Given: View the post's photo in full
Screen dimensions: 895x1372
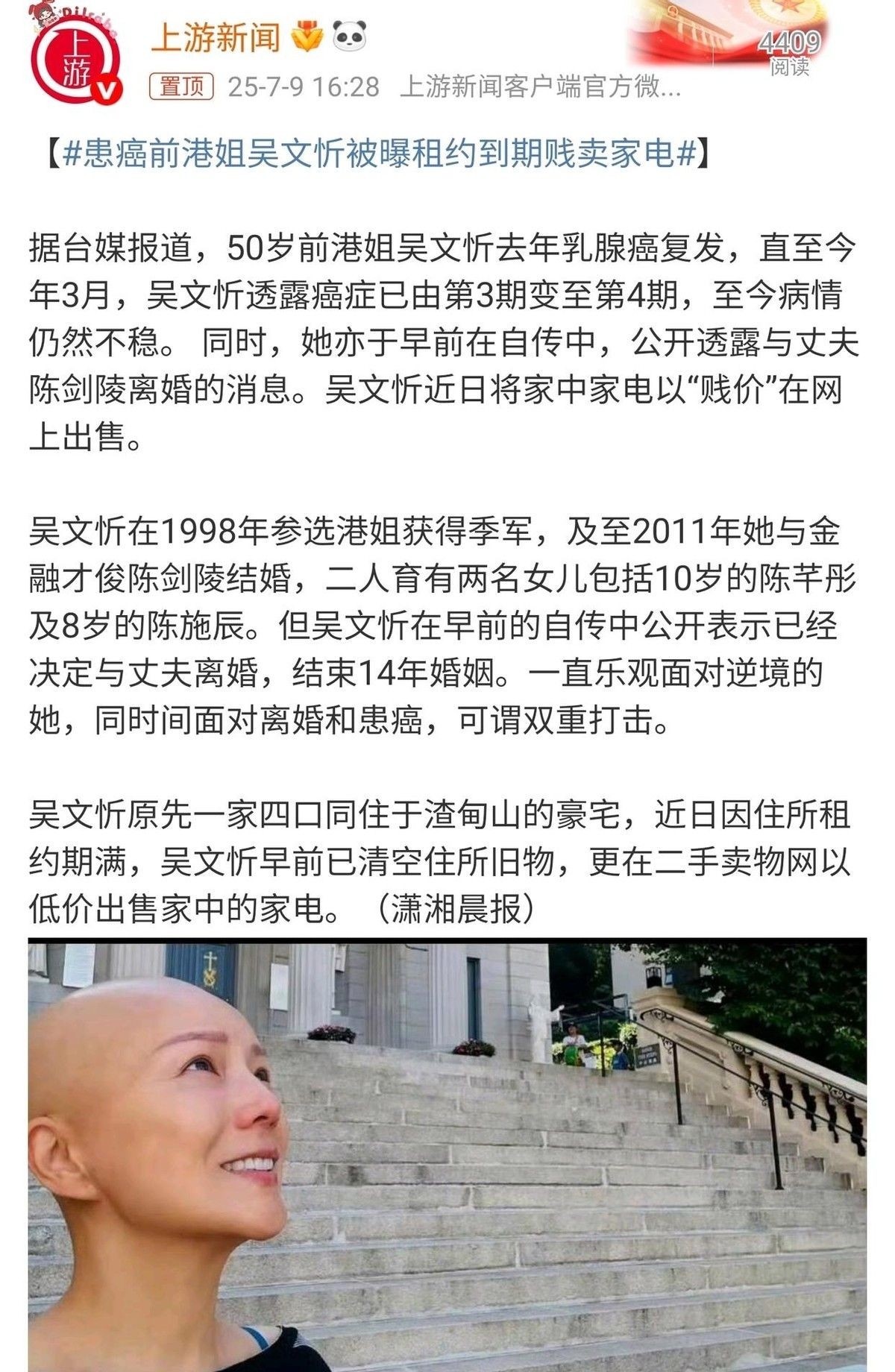Looking at the screenshot, I should [447, 1154].
